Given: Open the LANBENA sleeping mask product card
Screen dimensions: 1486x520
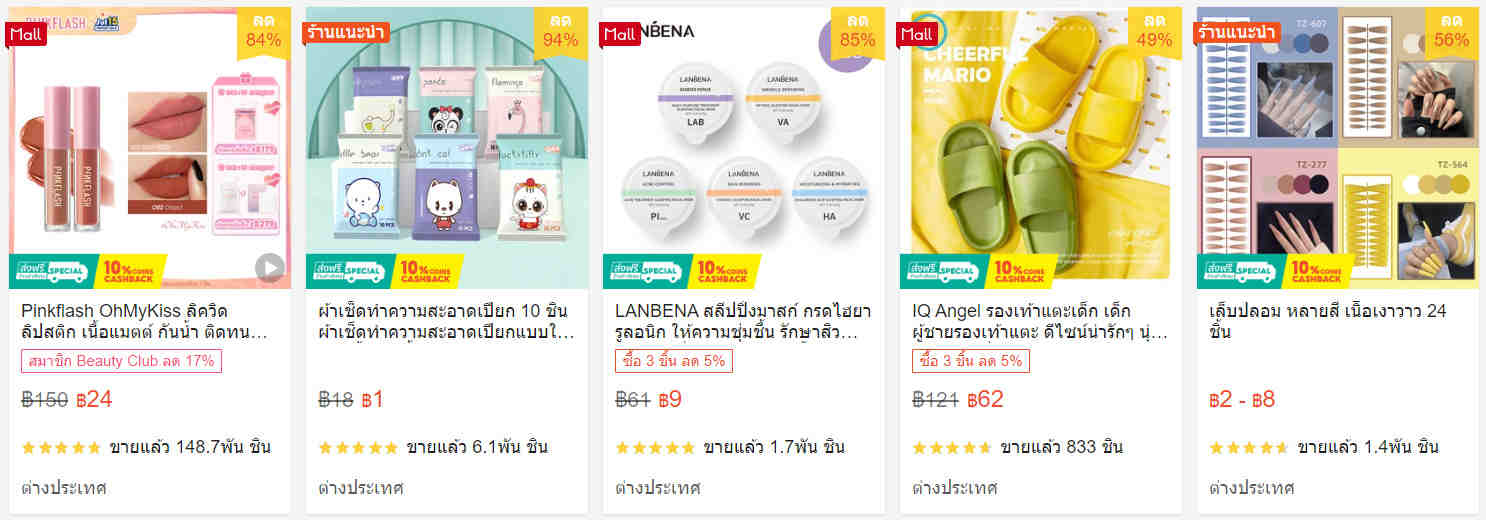Looking at the screenshot, I should (743, 320).
